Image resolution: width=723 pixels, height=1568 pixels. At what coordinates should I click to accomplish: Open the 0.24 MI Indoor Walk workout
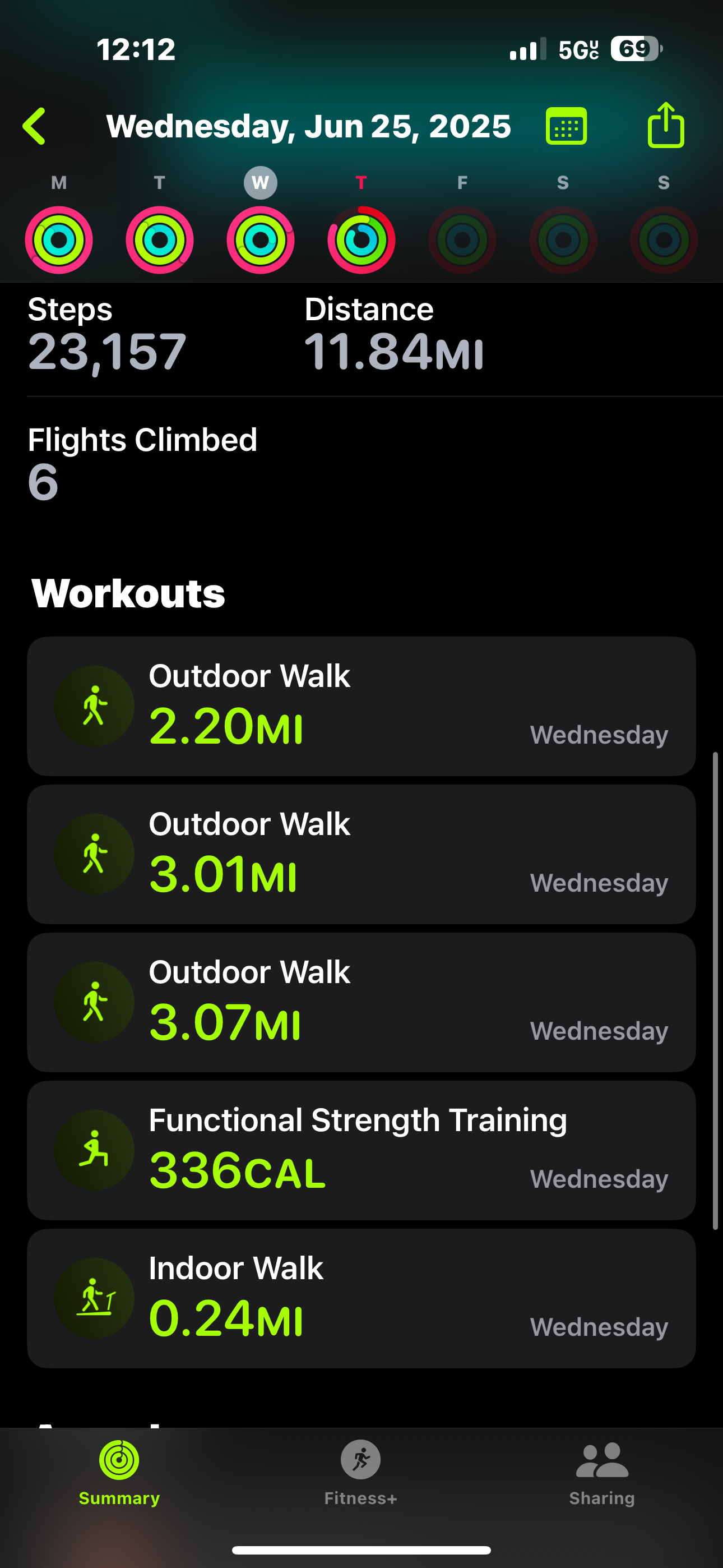(361, 1298)
